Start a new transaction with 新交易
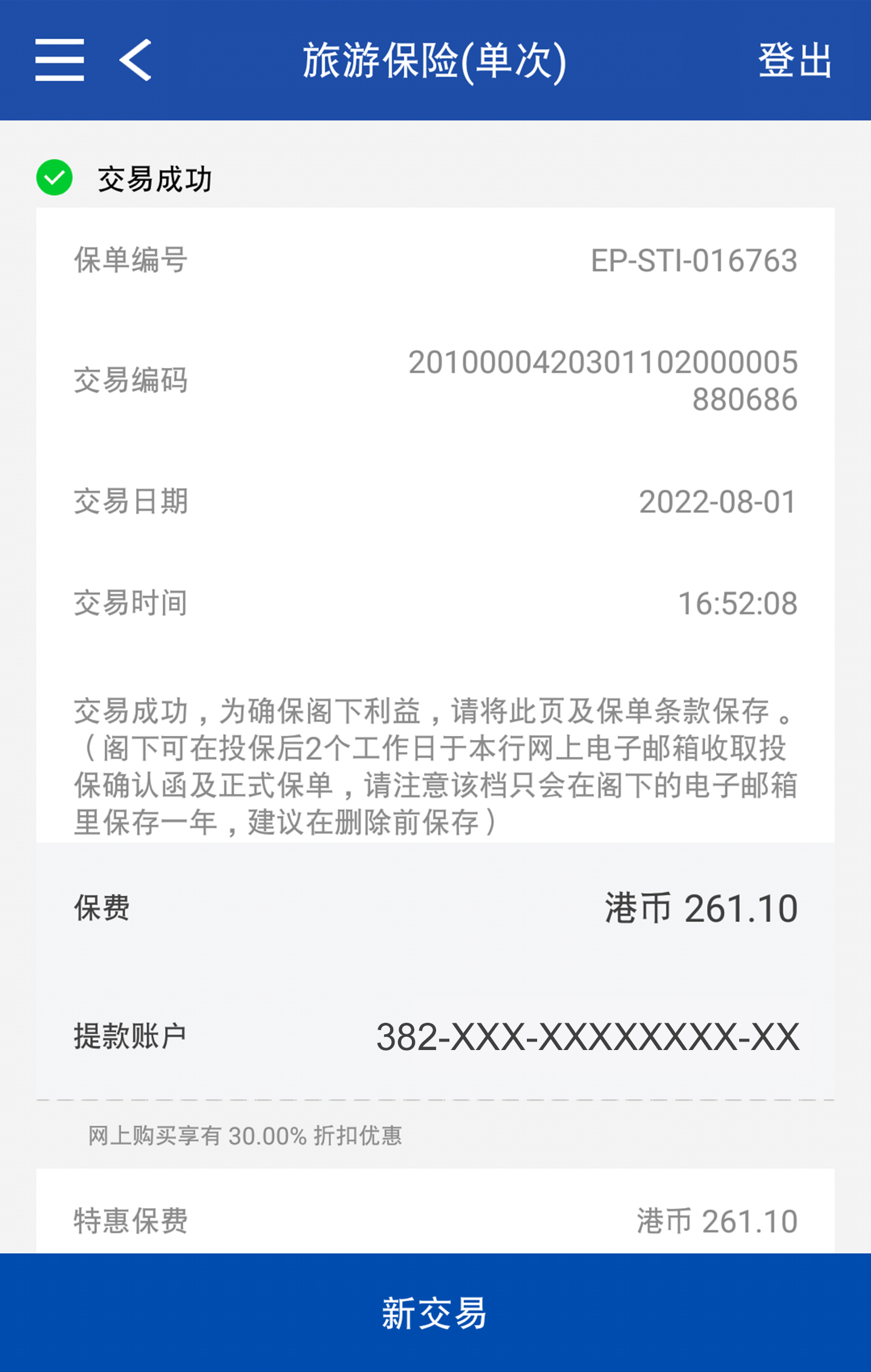Viewport: 871px width, 1372px height. 434,1313
